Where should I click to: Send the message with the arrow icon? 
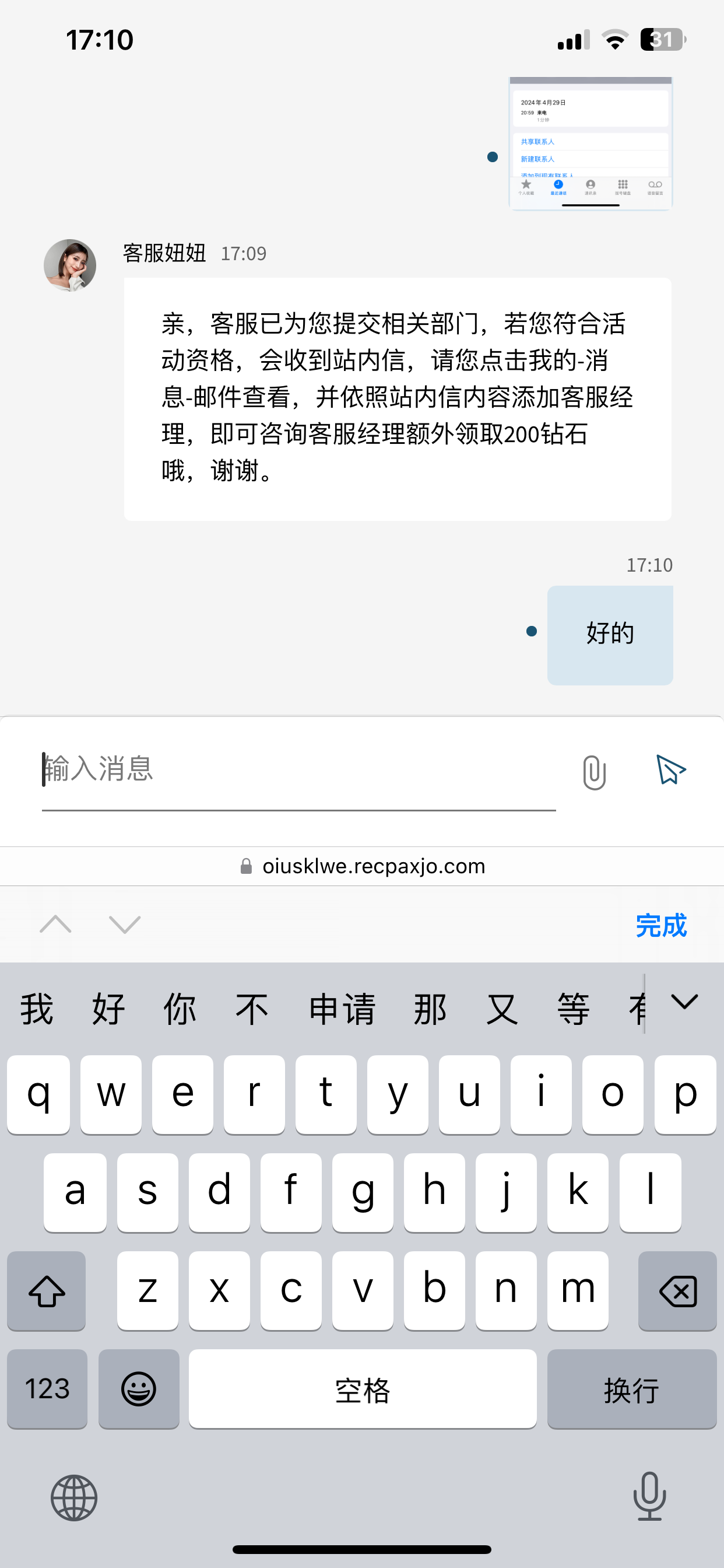(670, 769)
